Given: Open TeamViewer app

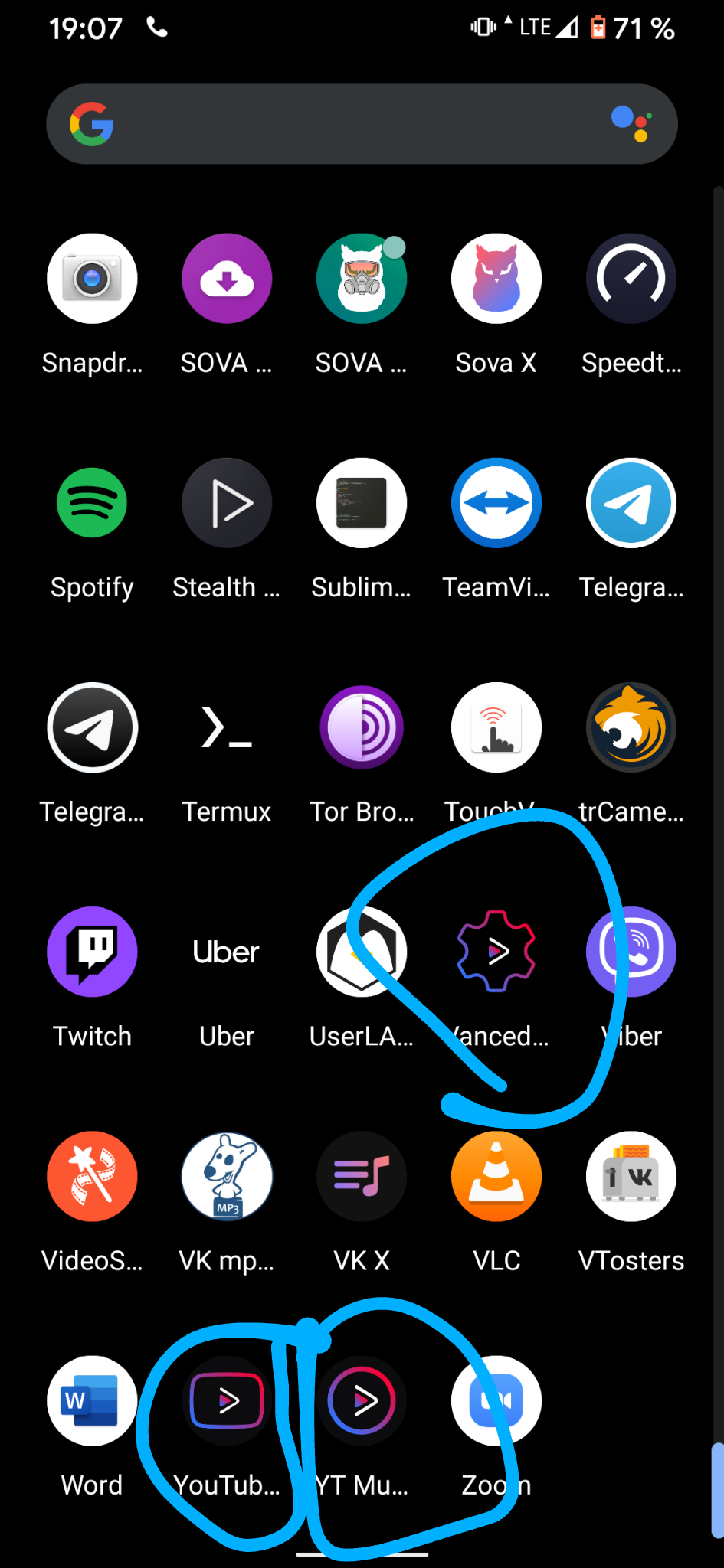Looking at the screenshot, I should click(x=496, y=504).
